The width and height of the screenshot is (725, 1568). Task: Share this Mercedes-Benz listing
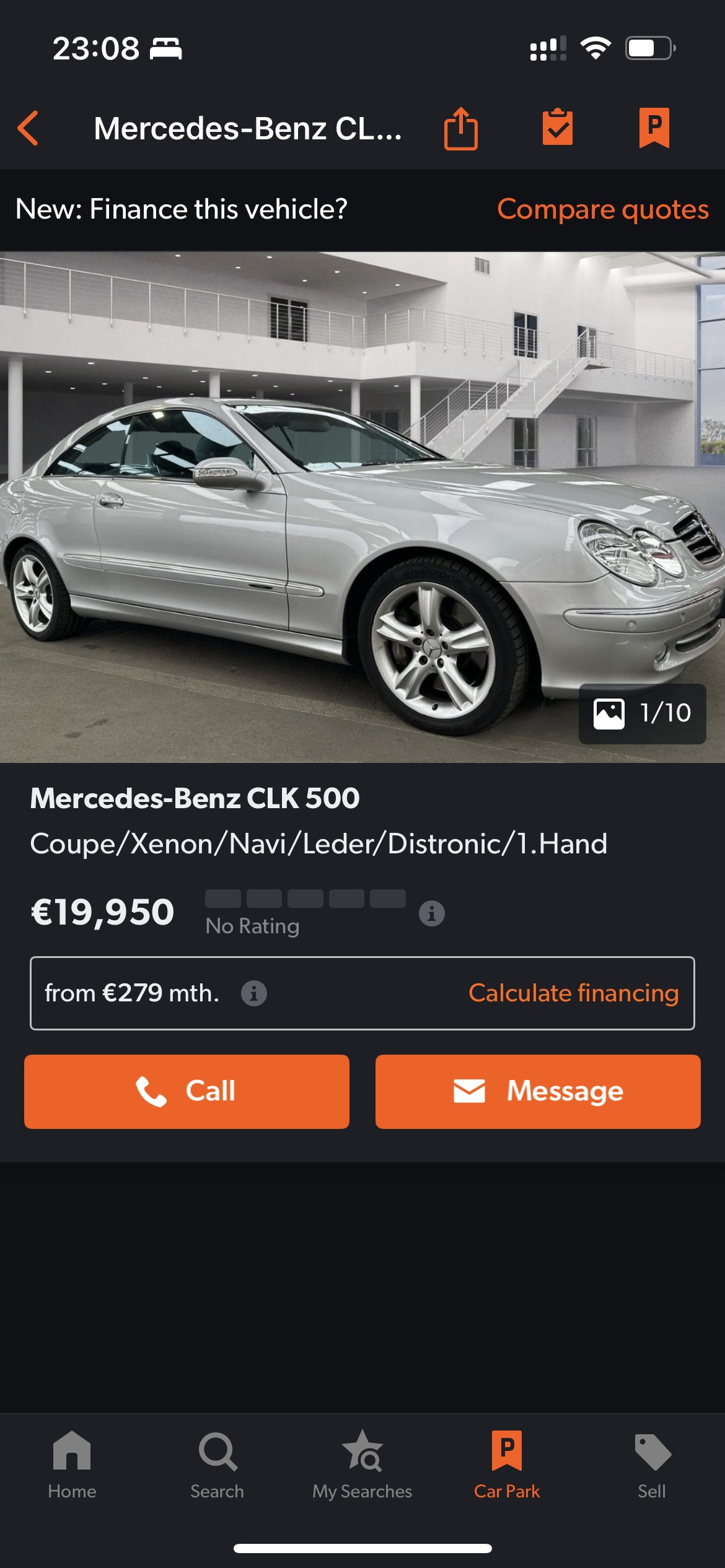(461, 128)
